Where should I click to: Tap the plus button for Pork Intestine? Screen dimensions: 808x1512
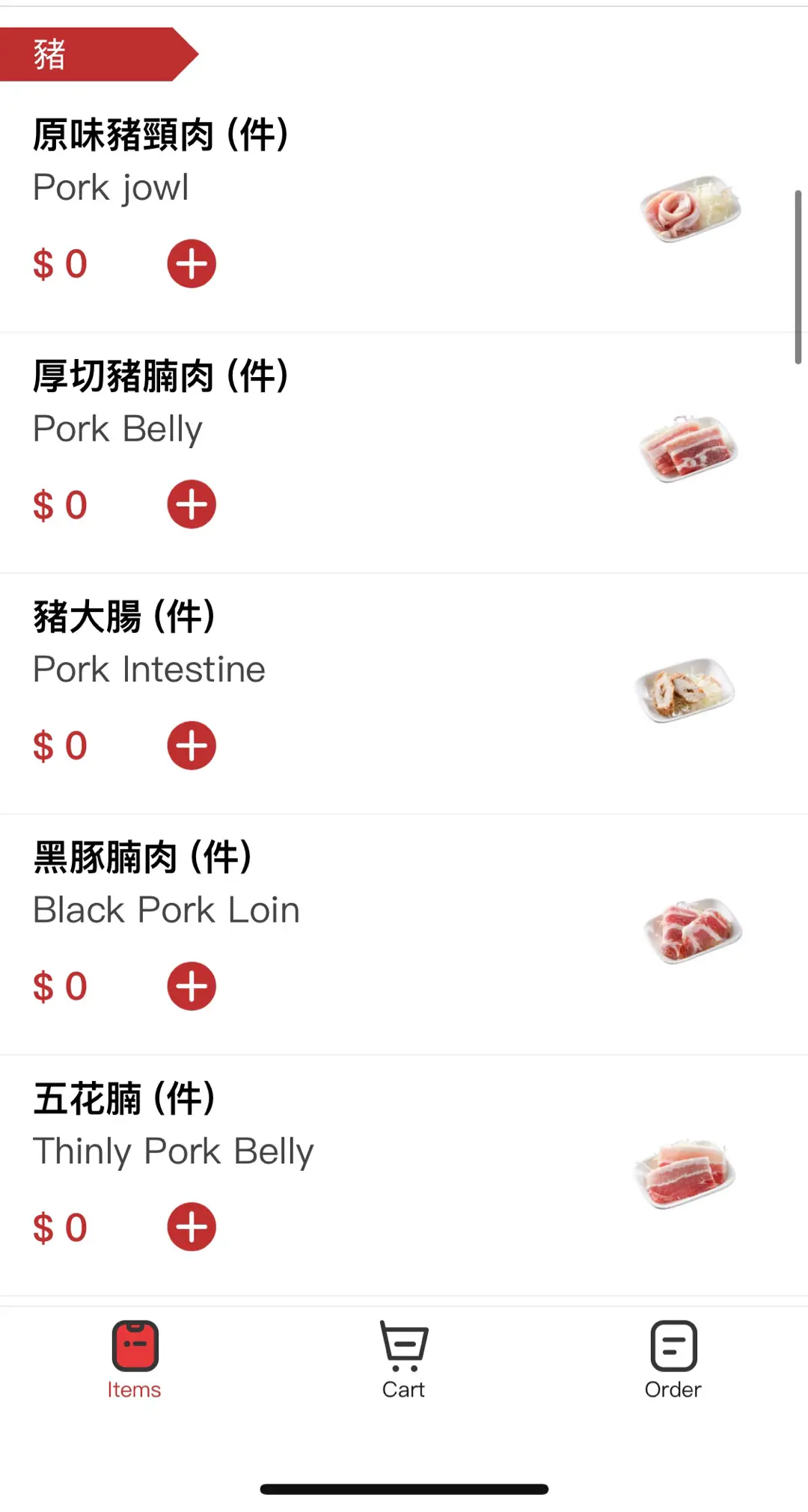[192, 746]
